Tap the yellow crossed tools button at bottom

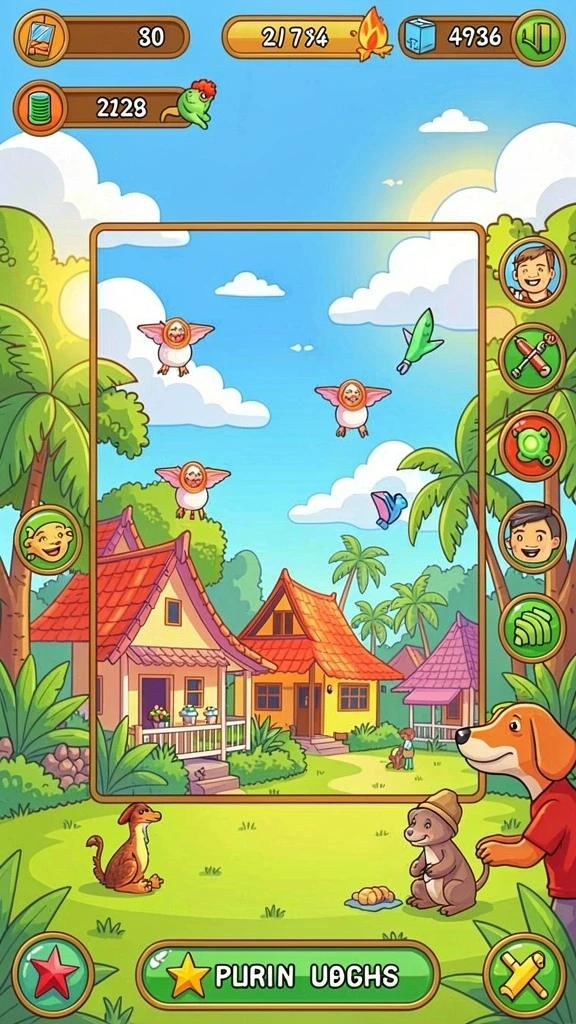(x=524, y=974)
